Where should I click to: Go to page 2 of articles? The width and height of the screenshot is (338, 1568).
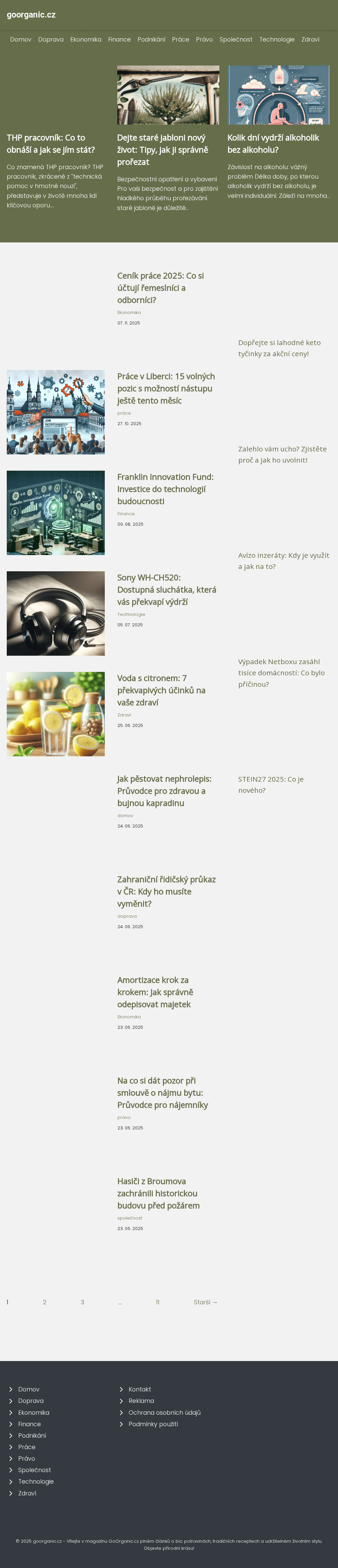point(45,1302)
